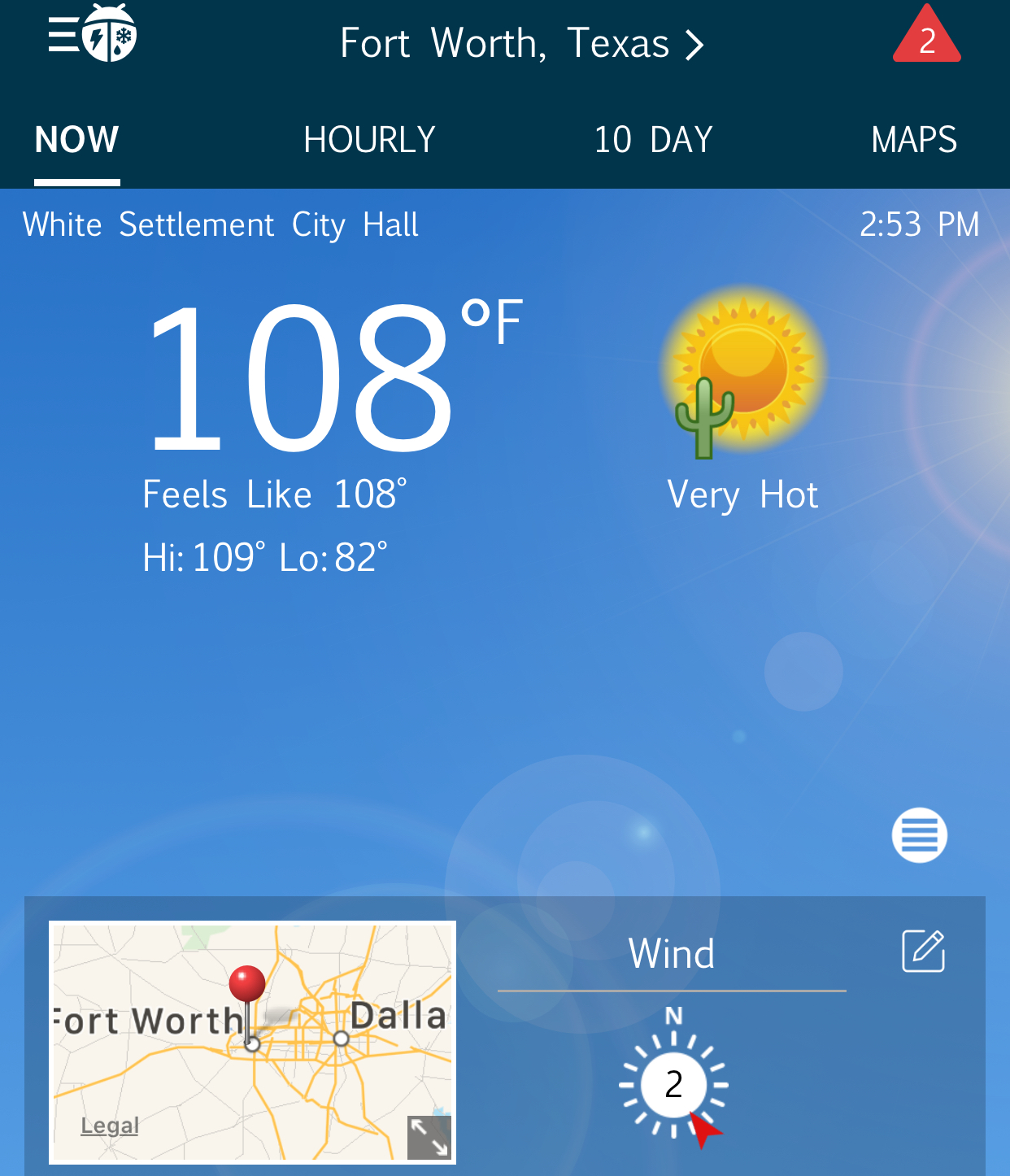
Task: View the 2 weather alerts
Action: click(x=927, y=37)
